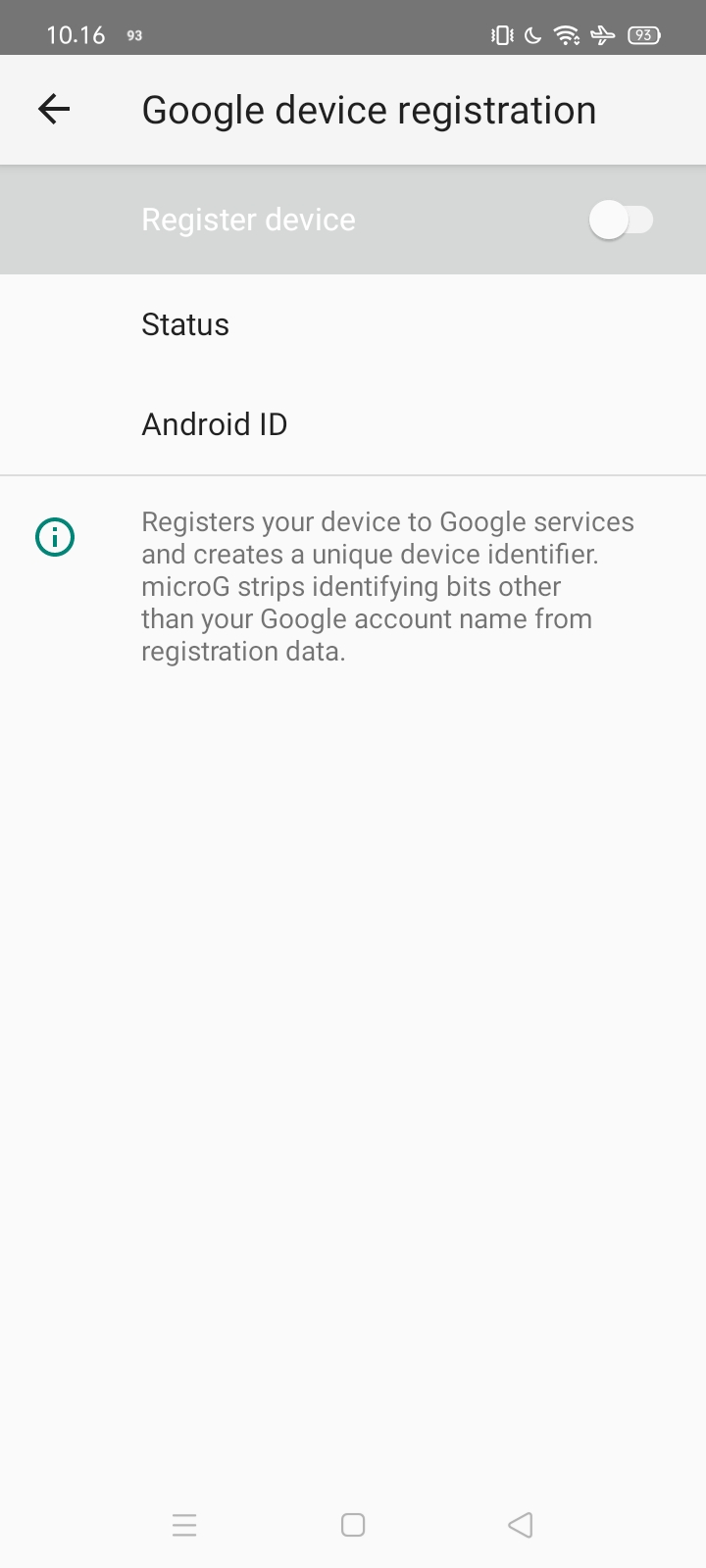Enable the Register device switch
706x1568 pixels.
pyautogui.click(x=621, y=220)
